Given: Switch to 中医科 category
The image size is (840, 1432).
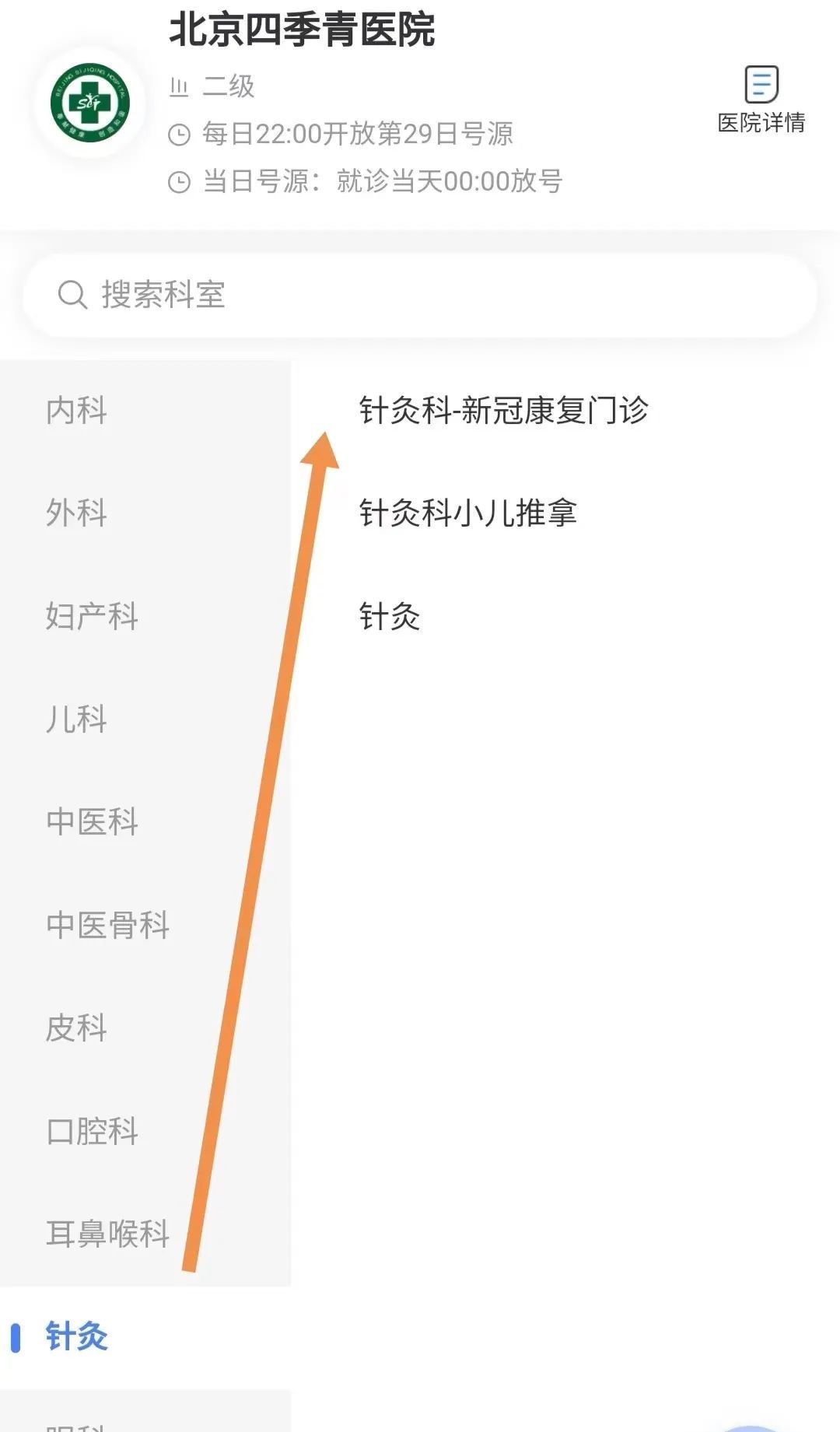Looking at the screenshot, I should coord(92,822).
